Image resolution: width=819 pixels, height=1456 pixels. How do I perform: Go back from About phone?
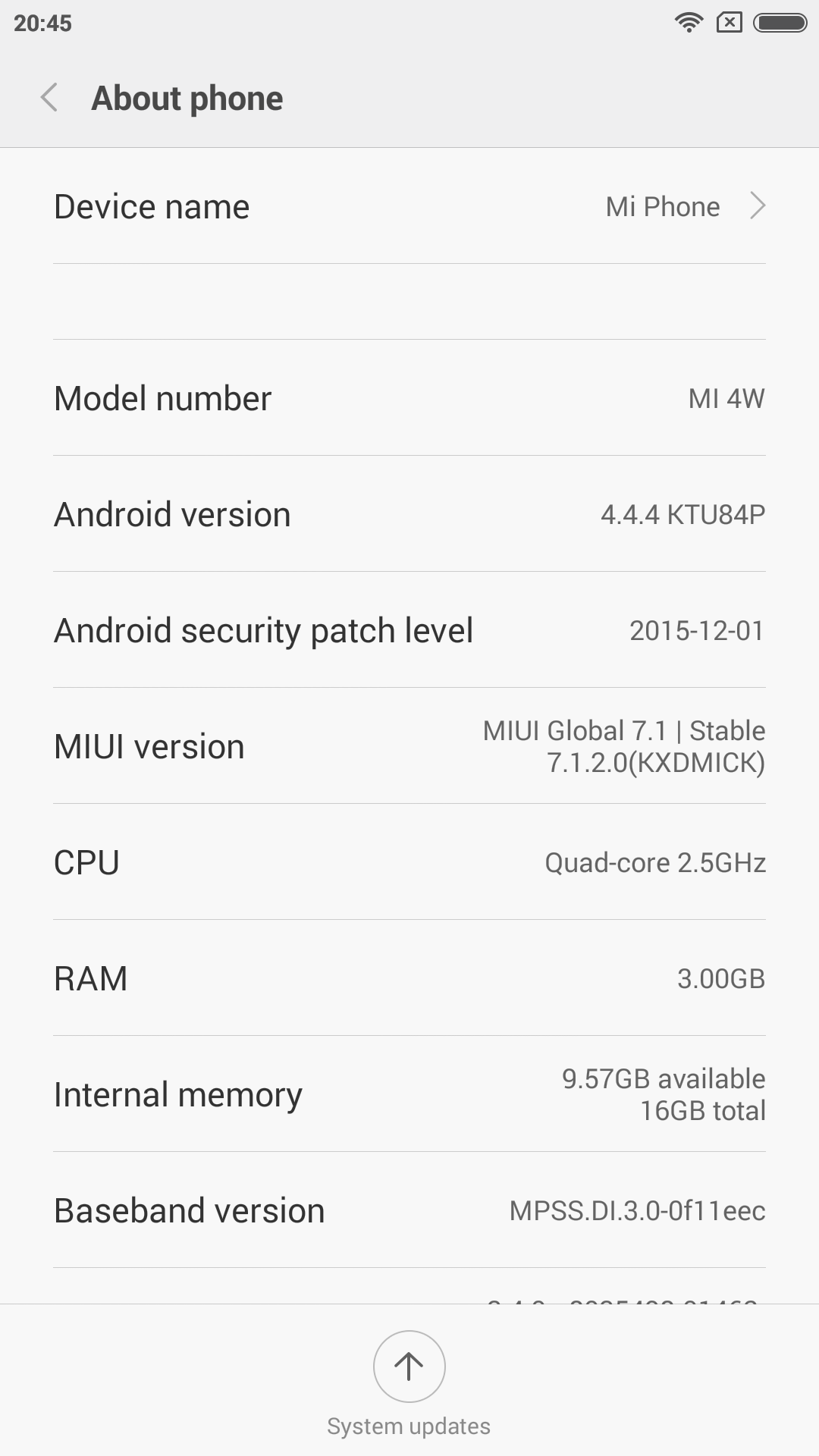tap(49, 98)
